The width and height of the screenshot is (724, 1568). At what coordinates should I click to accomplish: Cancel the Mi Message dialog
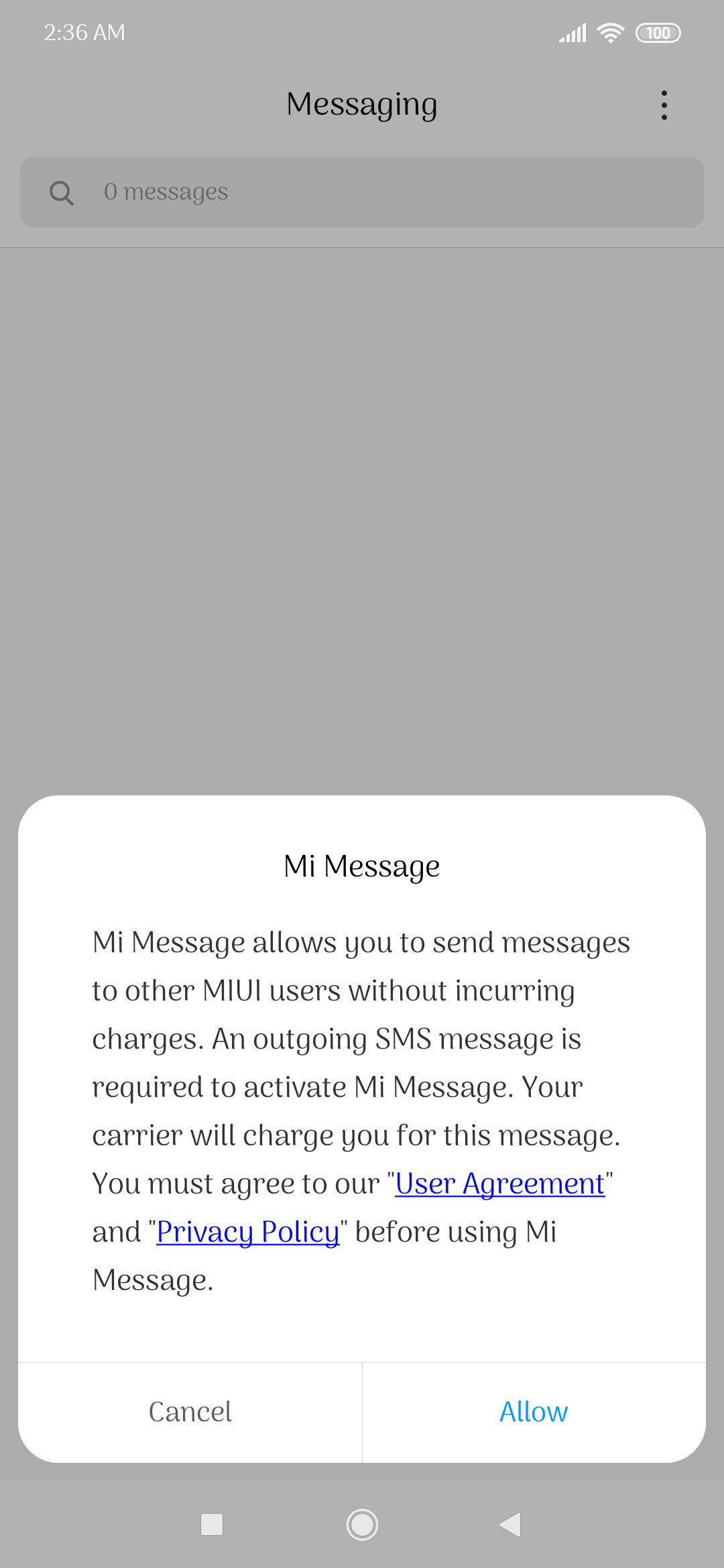tap(190, 1412)
